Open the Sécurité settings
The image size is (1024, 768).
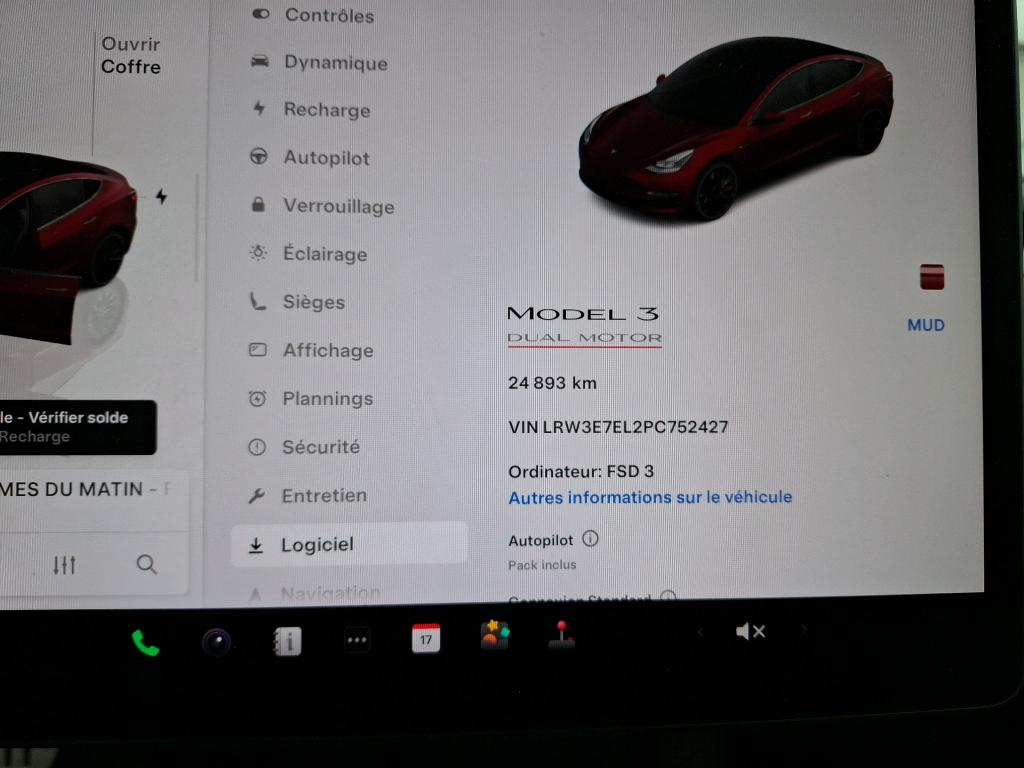320,447
